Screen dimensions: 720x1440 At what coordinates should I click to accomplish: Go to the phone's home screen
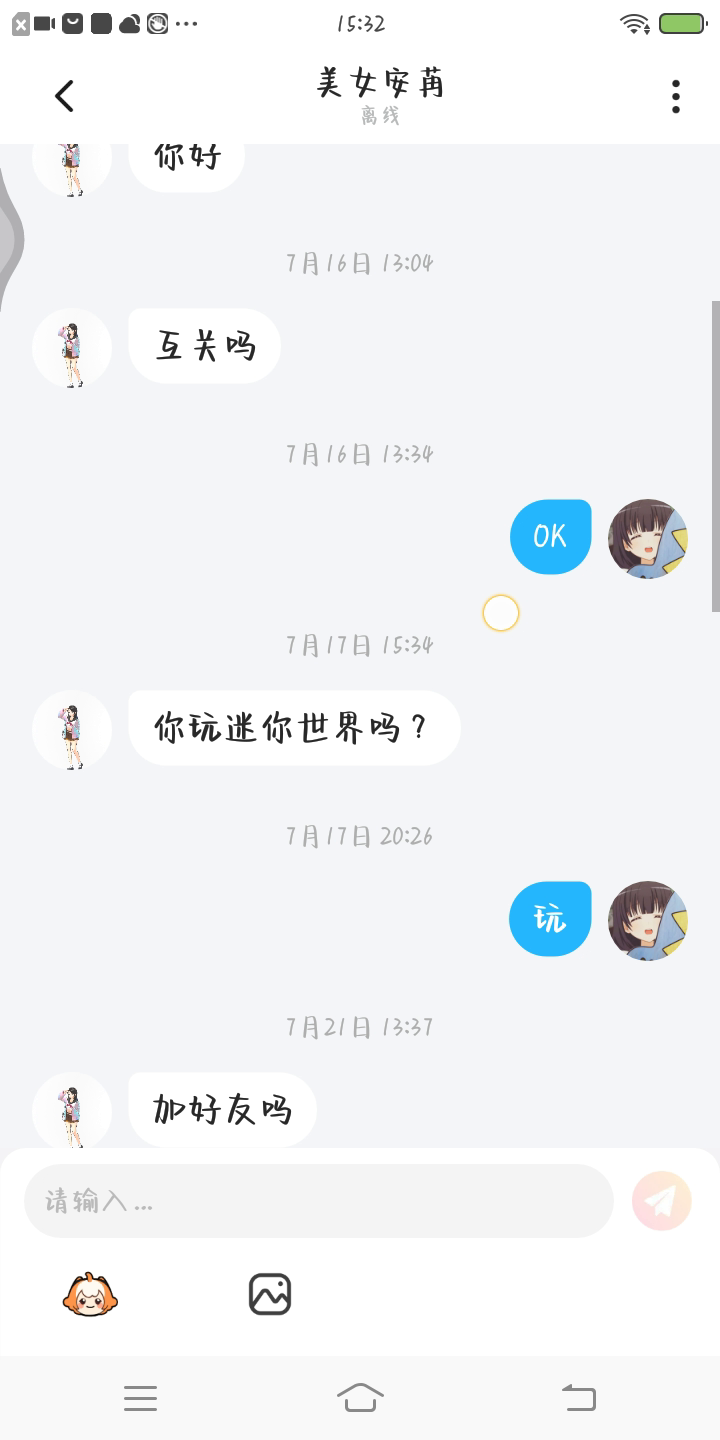click(x=360, y=1398)
